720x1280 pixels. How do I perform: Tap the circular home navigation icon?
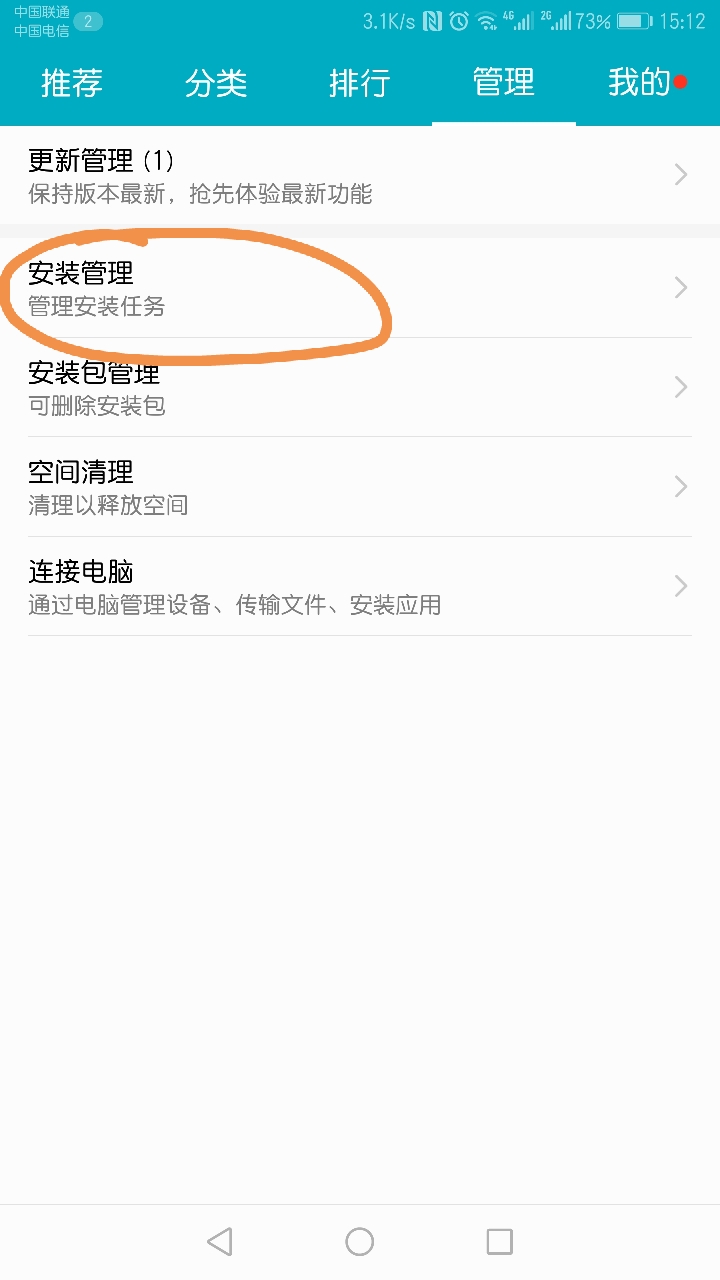(x=359, y=1241)
